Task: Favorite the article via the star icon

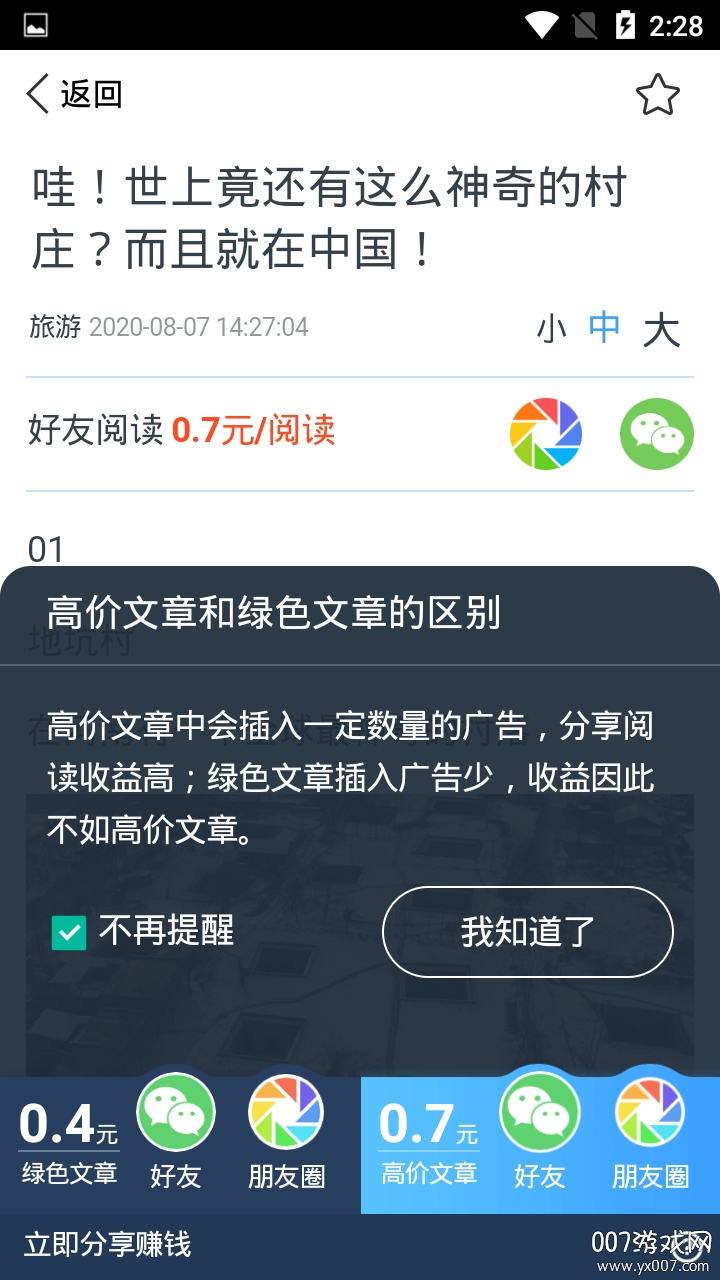Action: click(657, 93)
